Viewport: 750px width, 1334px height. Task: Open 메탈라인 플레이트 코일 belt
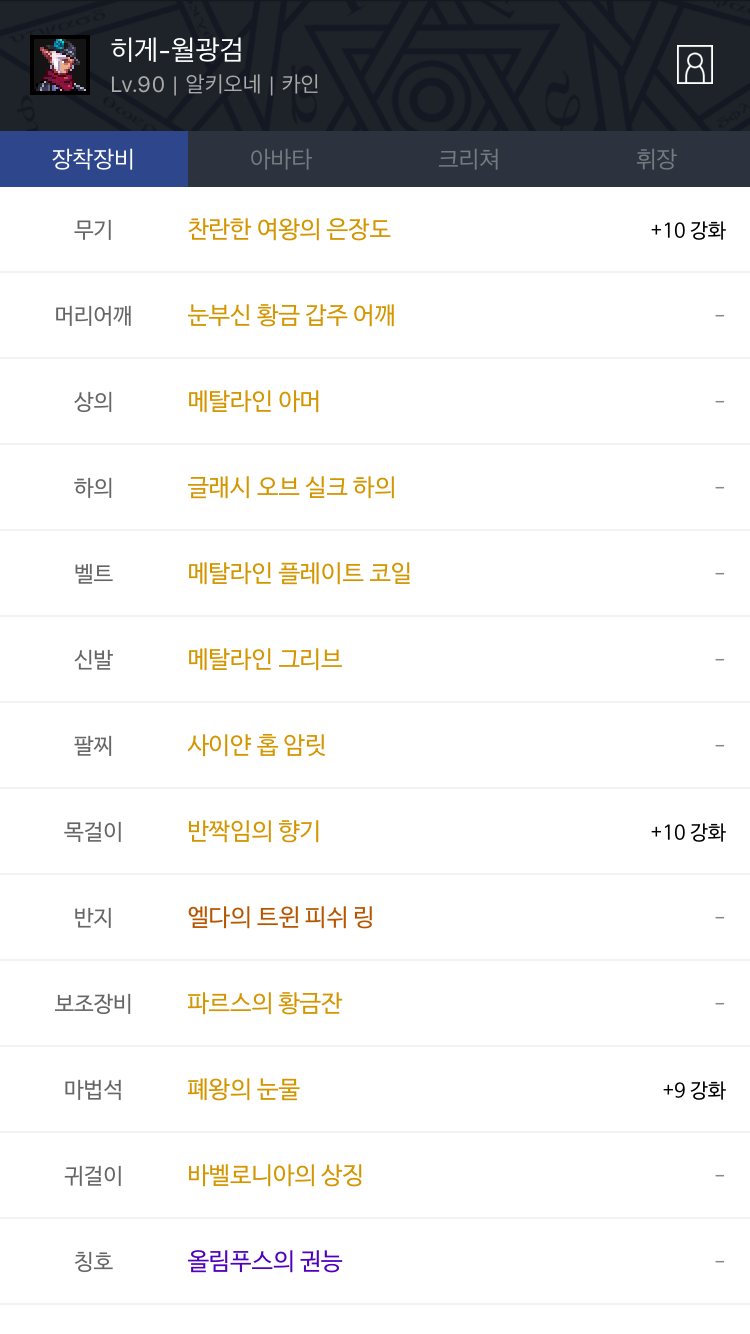tap(299, 574)
